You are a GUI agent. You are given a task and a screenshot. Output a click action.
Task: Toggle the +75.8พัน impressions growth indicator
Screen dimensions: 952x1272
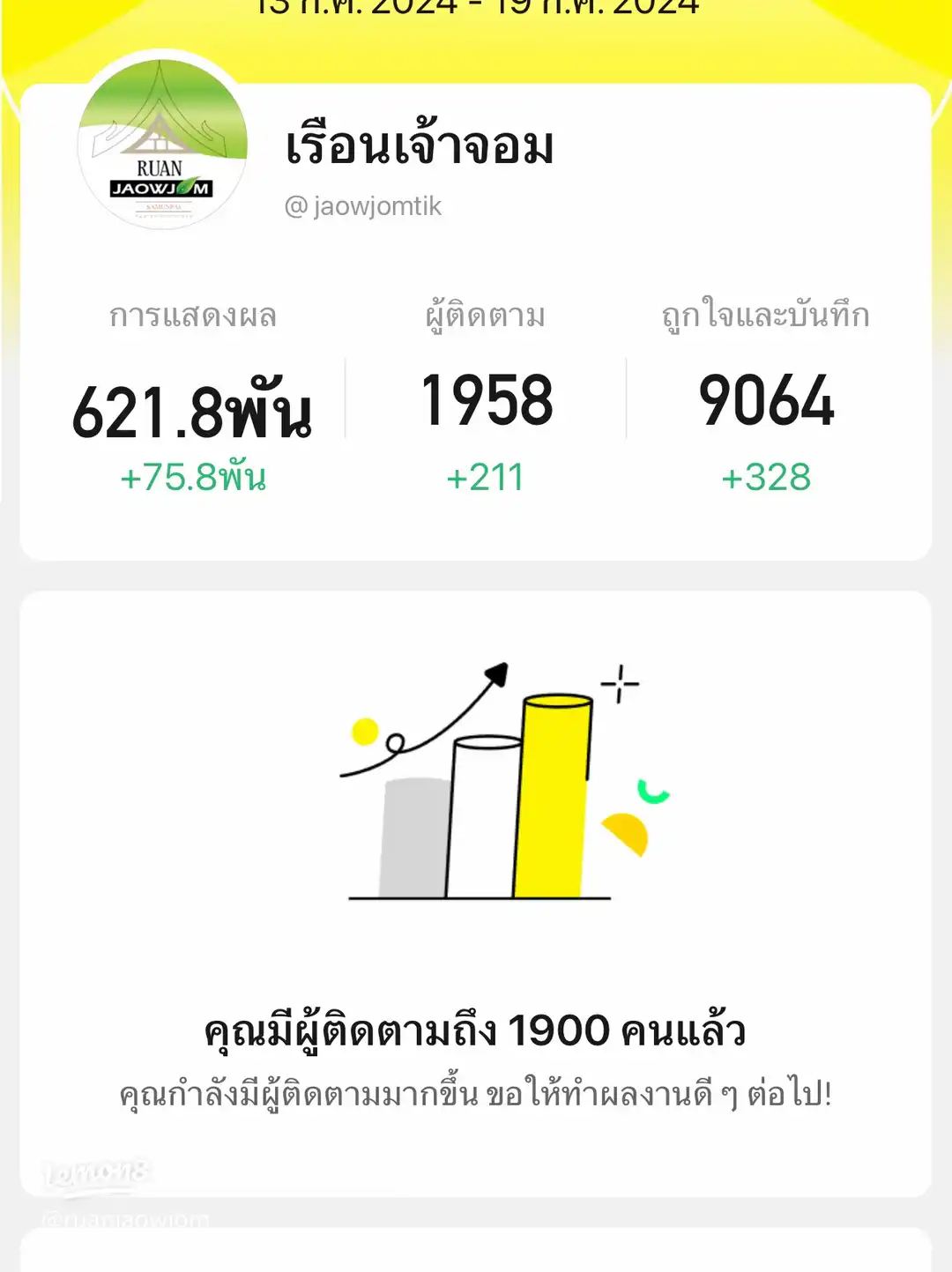tap(196, 479)
